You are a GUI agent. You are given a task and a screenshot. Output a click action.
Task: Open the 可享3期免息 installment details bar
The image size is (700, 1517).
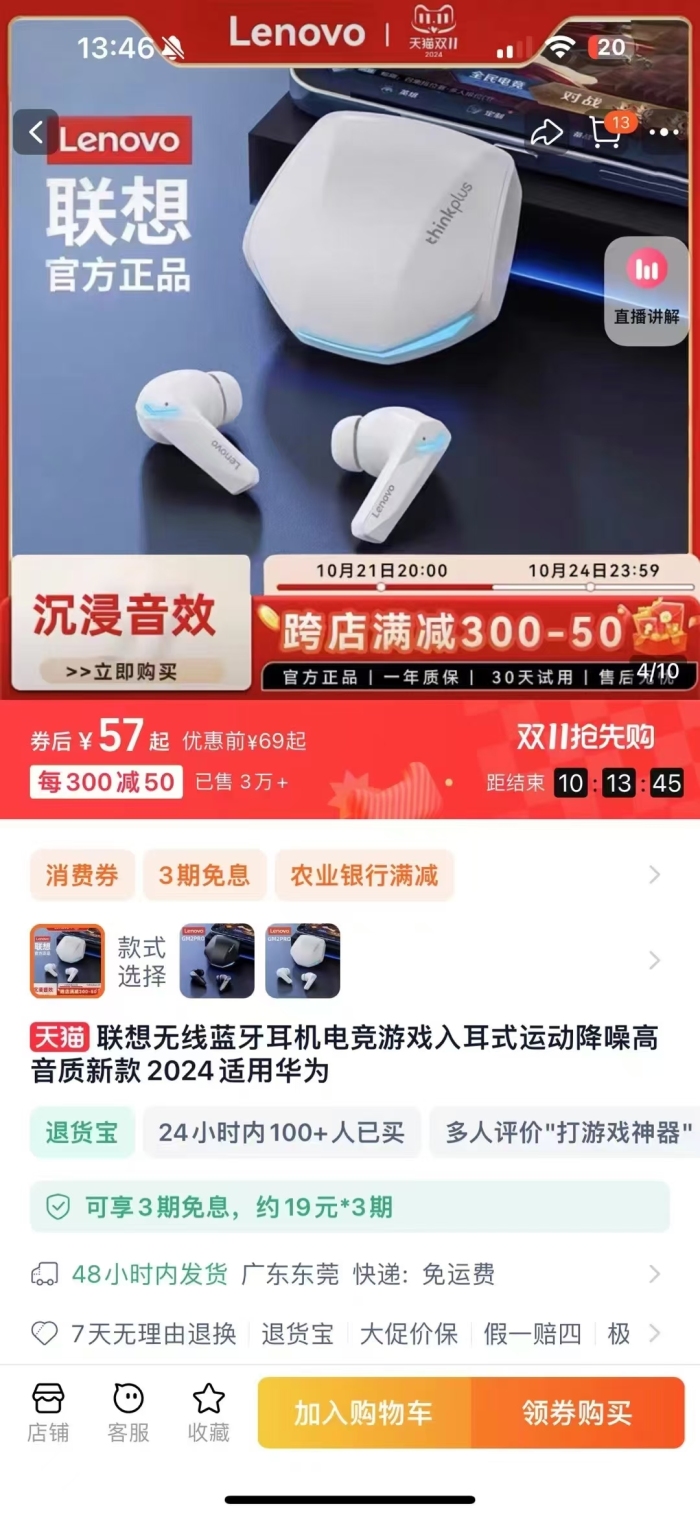coord(350,1207)
